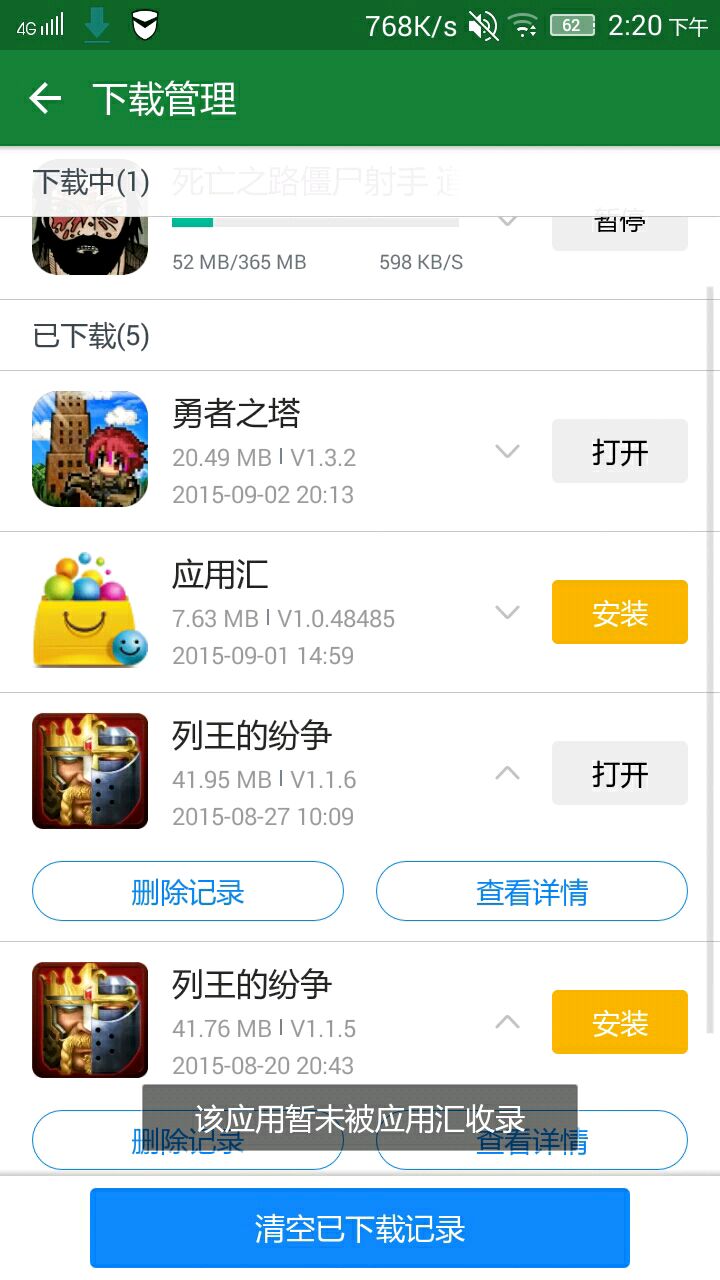View details of 列王的纷争 V1.1.6
Viewport: 720px width, 1280px height.
[x=531, y=891]
